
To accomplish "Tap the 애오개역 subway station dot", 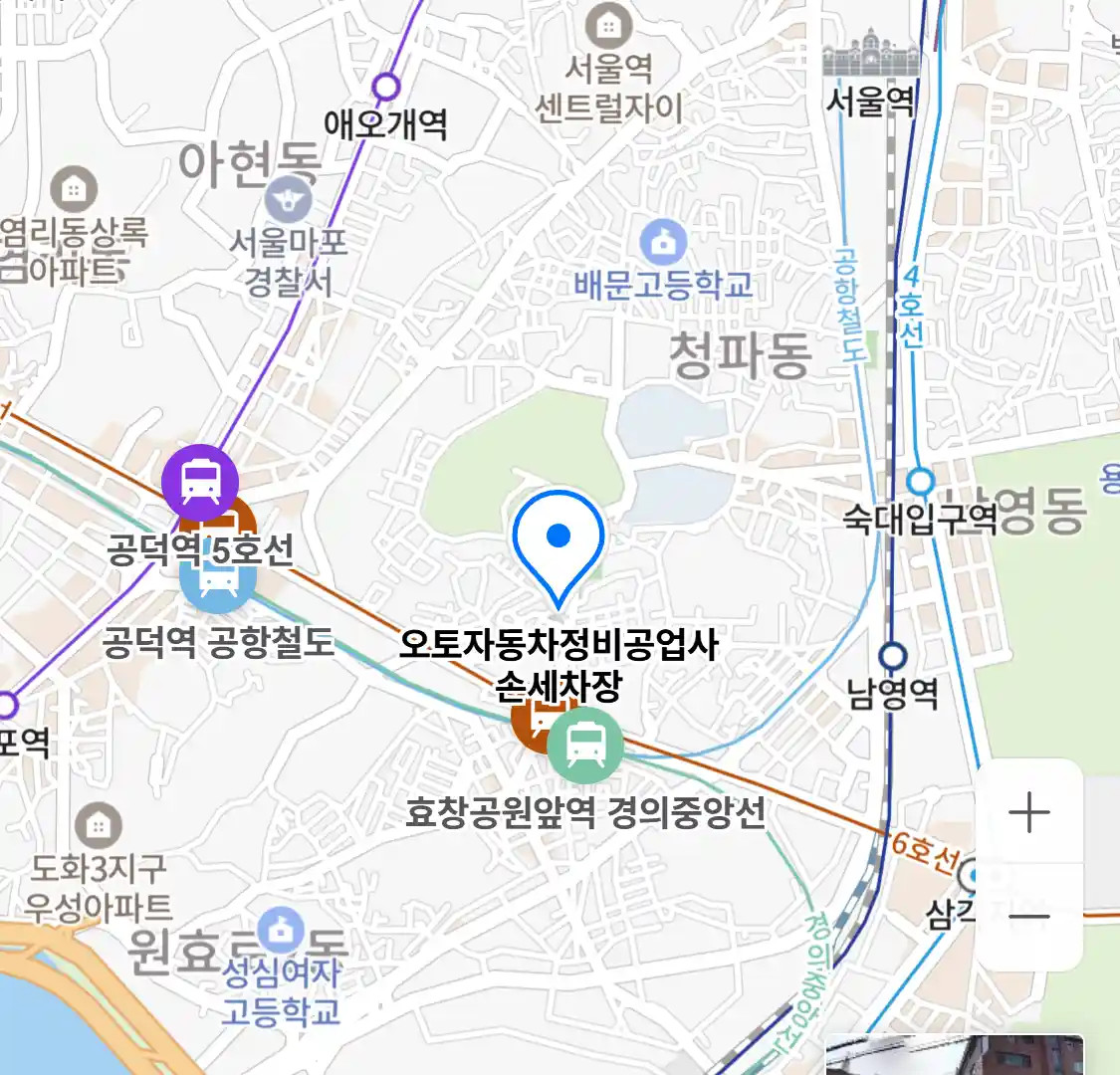I will click(385, 87).
